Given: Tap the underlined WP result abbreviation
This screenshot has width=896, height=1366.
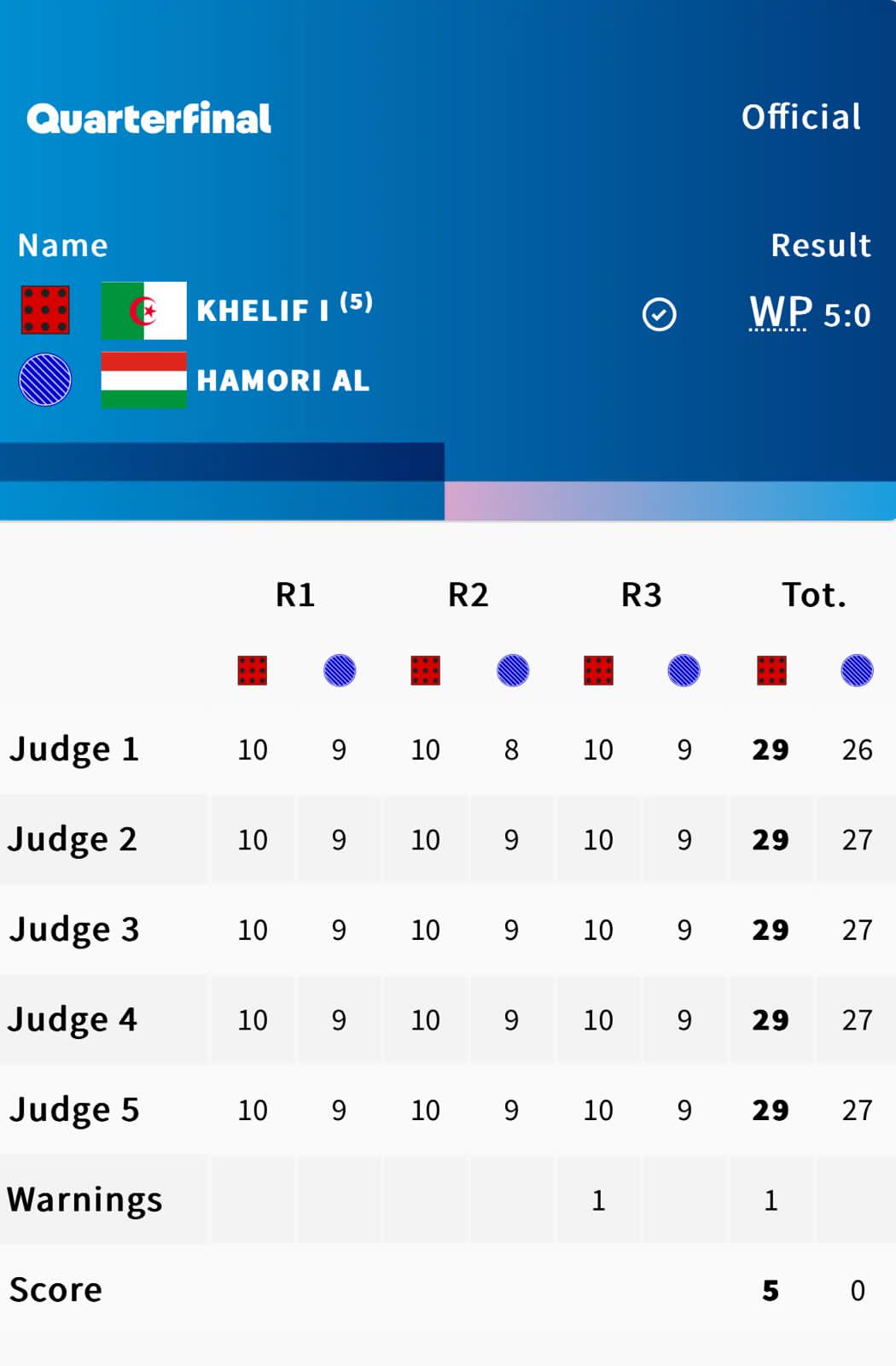Looking at the screenshot, I should [780, 312].
